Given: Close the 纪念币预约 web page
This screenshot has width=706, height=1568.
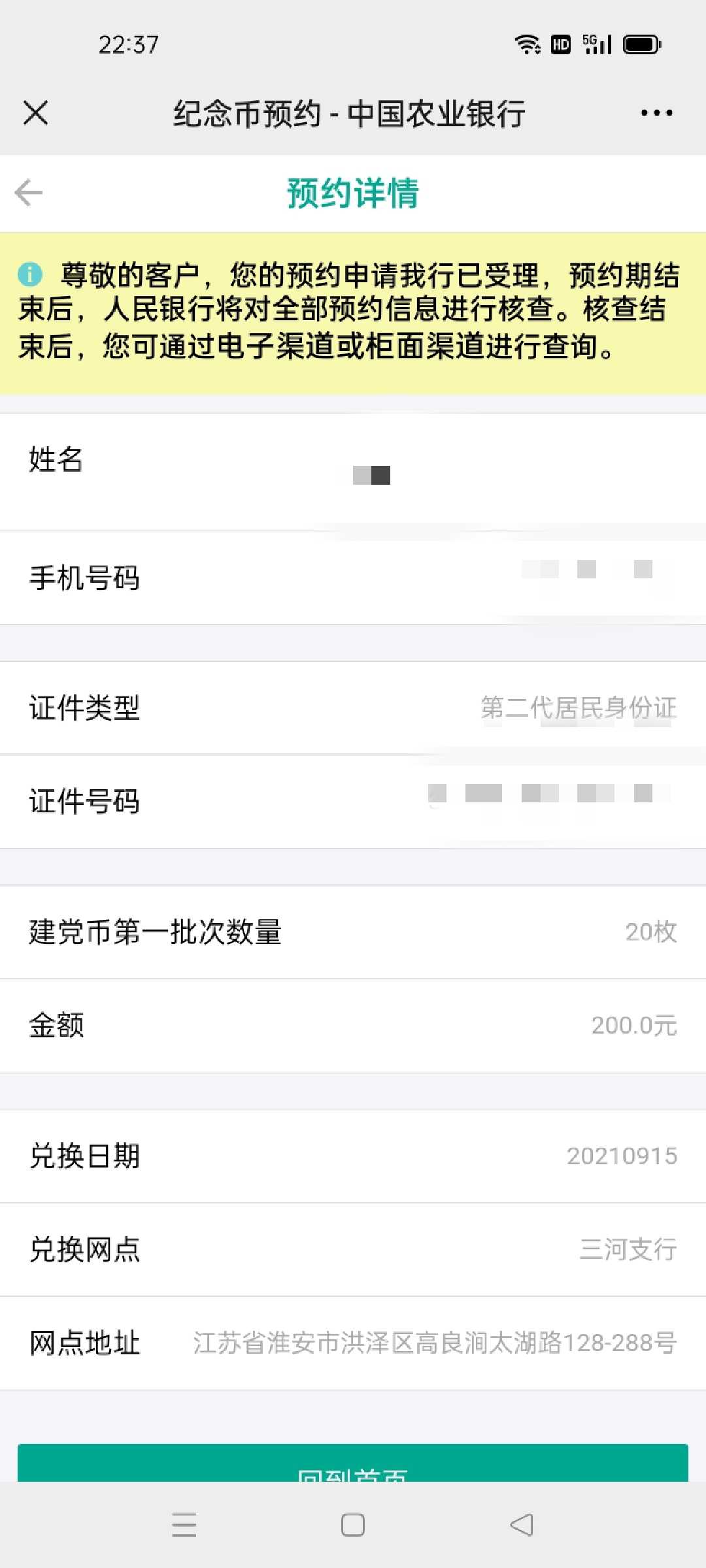Looking at the screenshot, I should [x=35, y=112].
